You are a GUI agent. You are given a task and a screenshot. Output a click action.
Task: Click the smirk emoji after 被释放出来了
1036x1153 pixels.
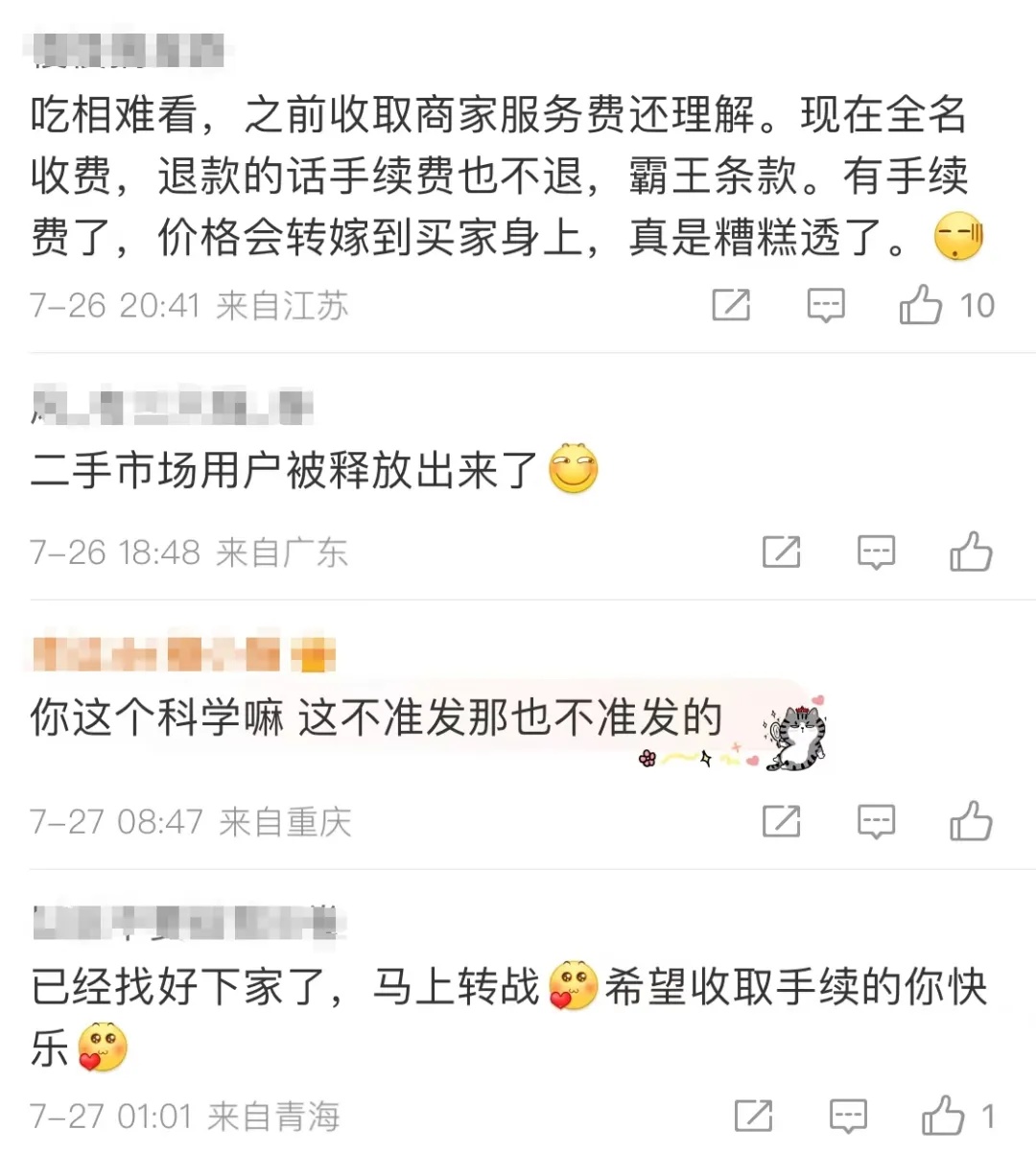(x=575, y=469)
